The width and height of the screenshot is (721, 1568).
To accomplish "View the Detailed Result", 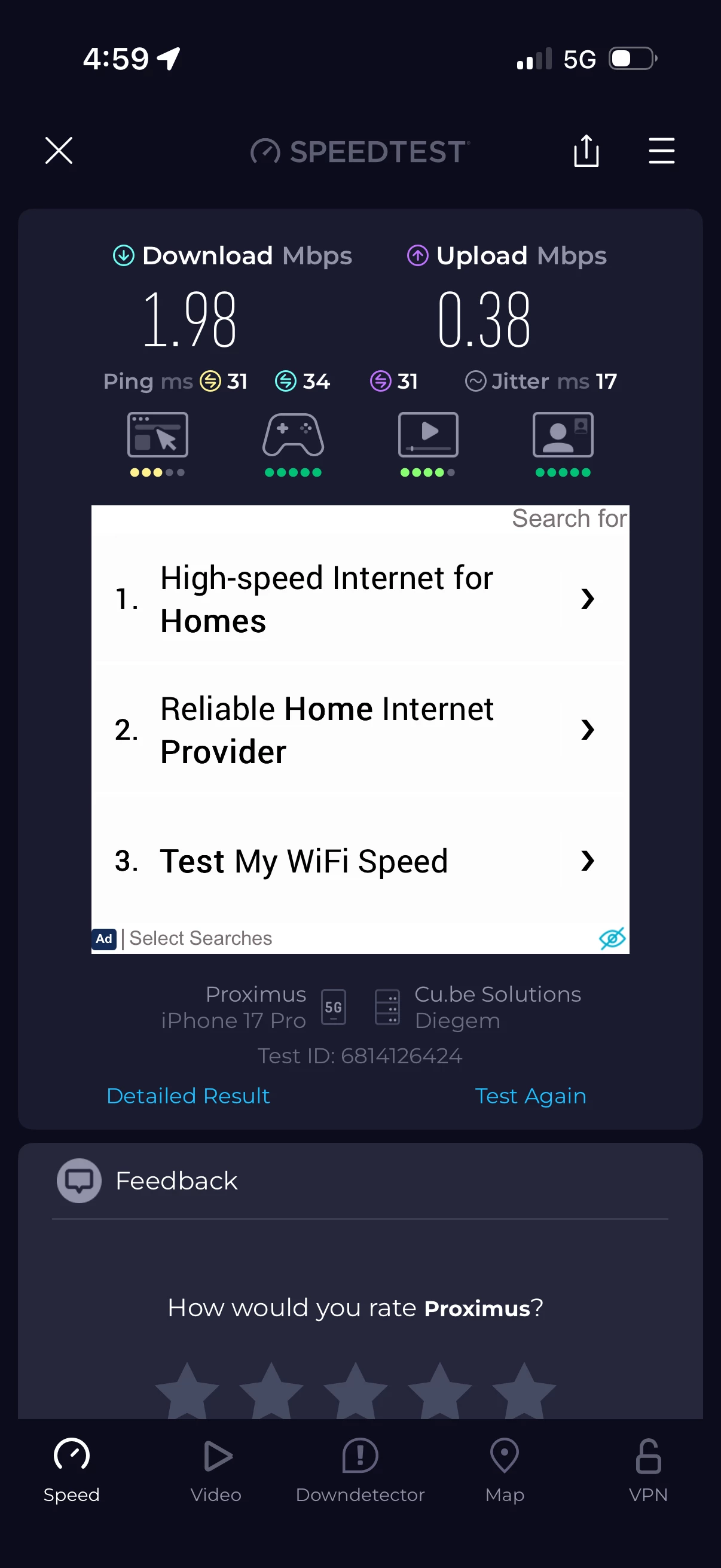I will point(188,1096).
